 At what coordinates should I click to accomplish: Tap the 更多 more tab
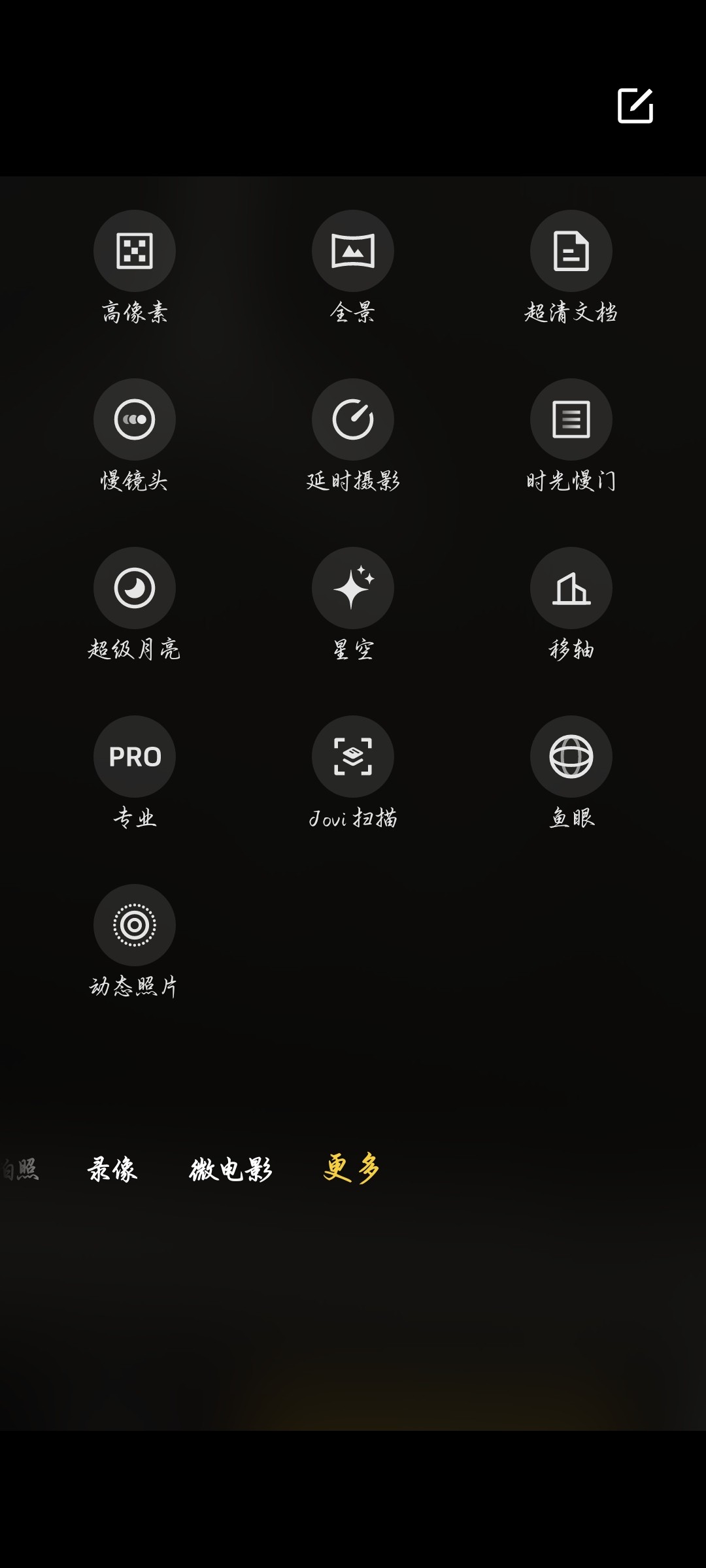pos(352,1168)
